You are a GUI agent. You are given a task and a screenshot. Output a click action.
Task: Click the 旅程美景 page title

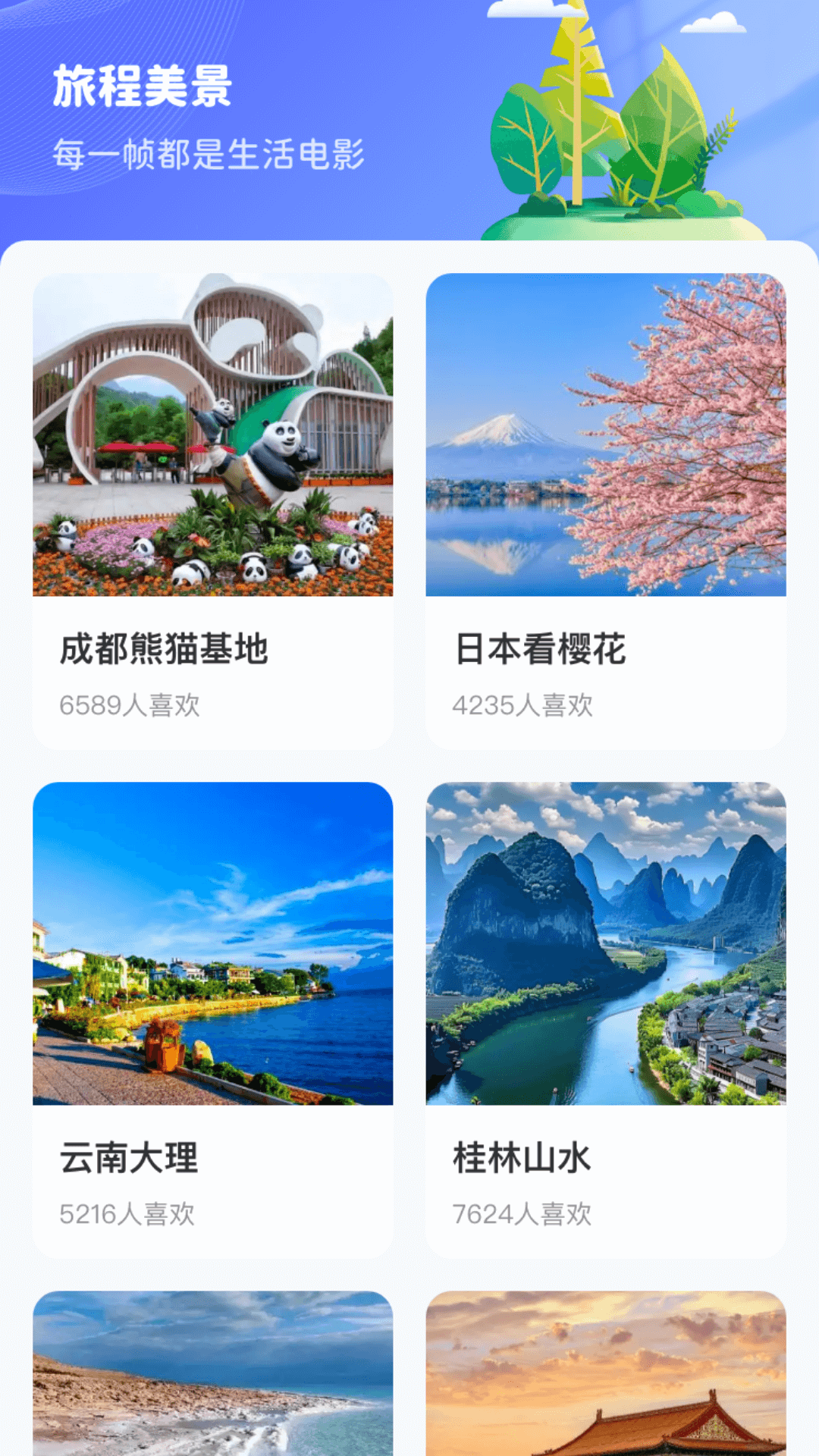pos(142,86)
